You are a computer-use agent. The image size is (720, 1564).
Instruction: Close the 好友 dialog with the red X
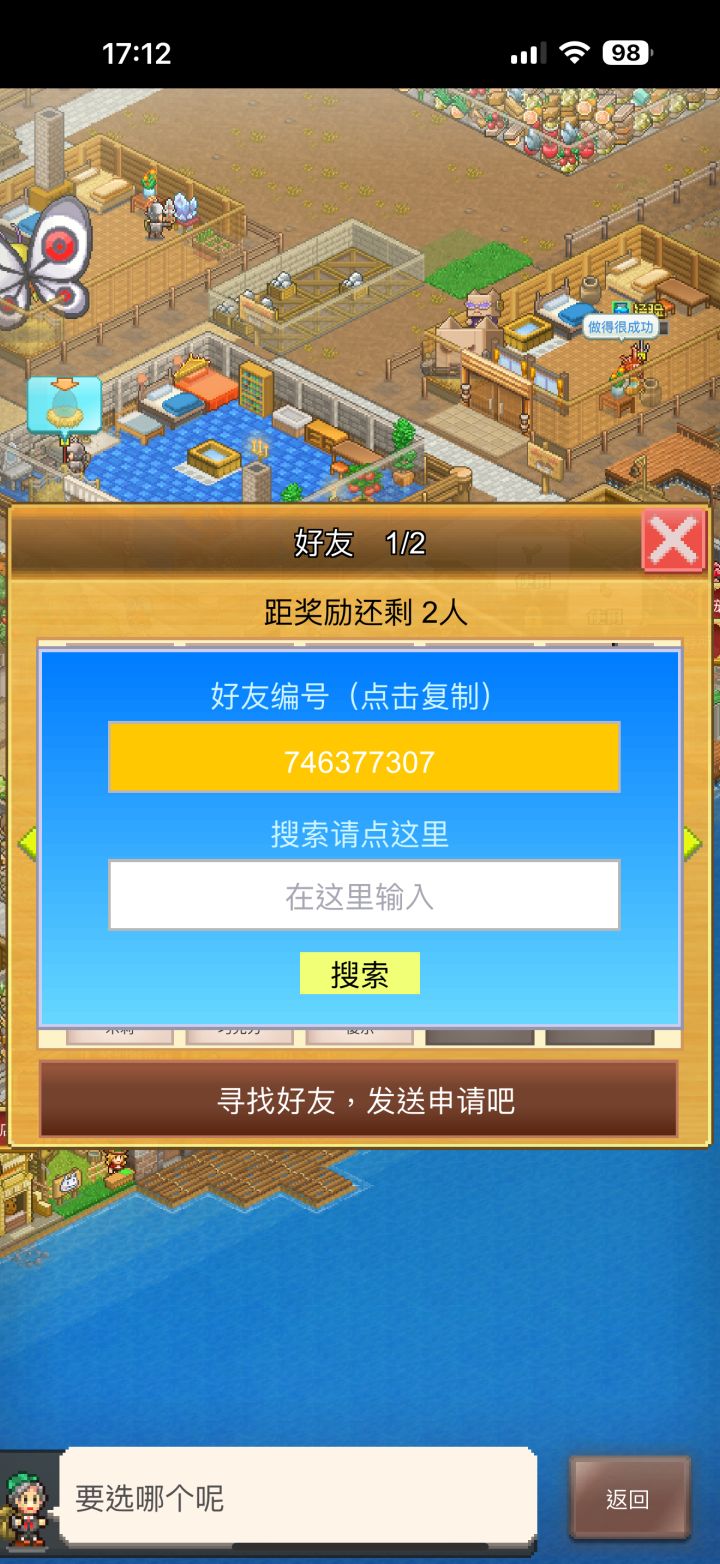(672, 540)
